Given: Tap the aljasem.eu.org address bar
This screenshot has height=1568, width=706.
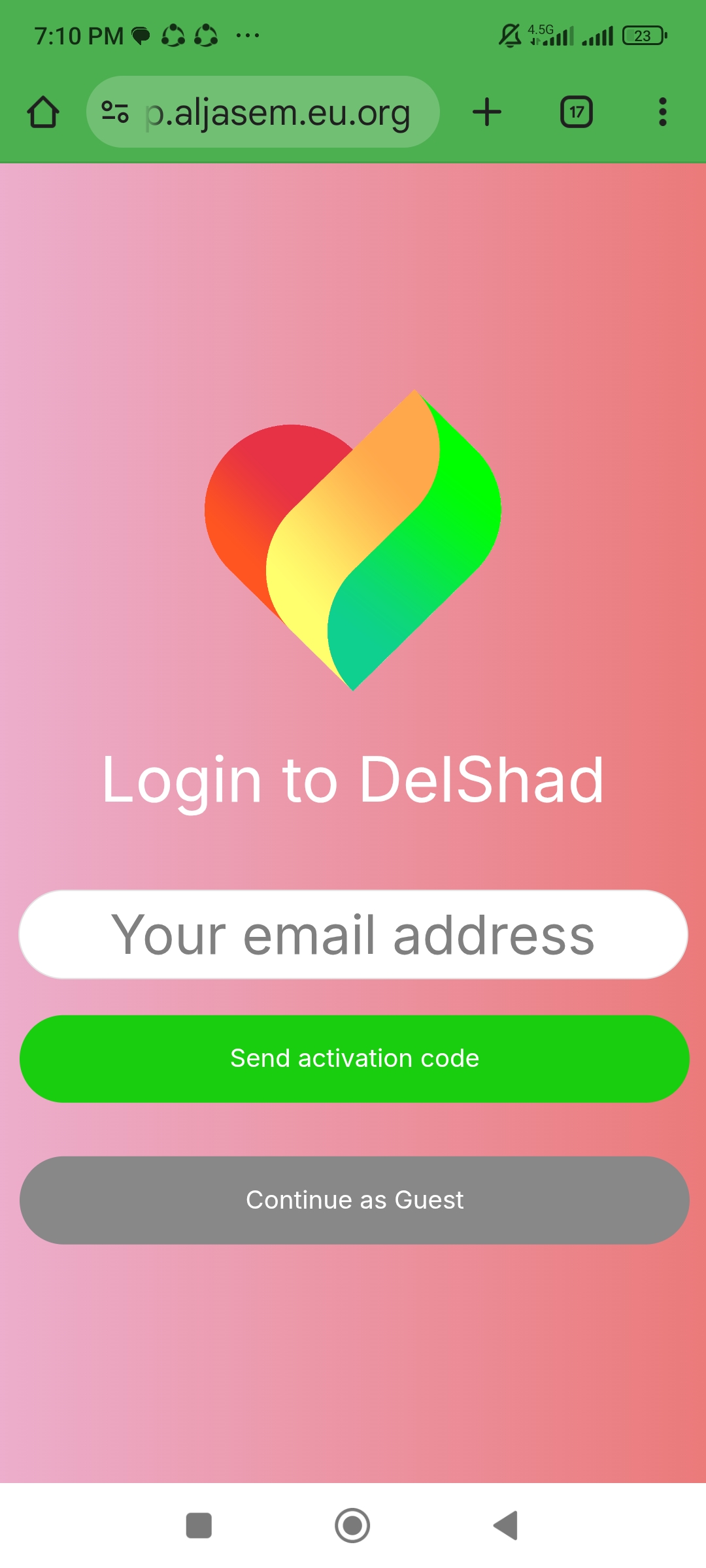Looking at the screenshot, I should 278,112.
